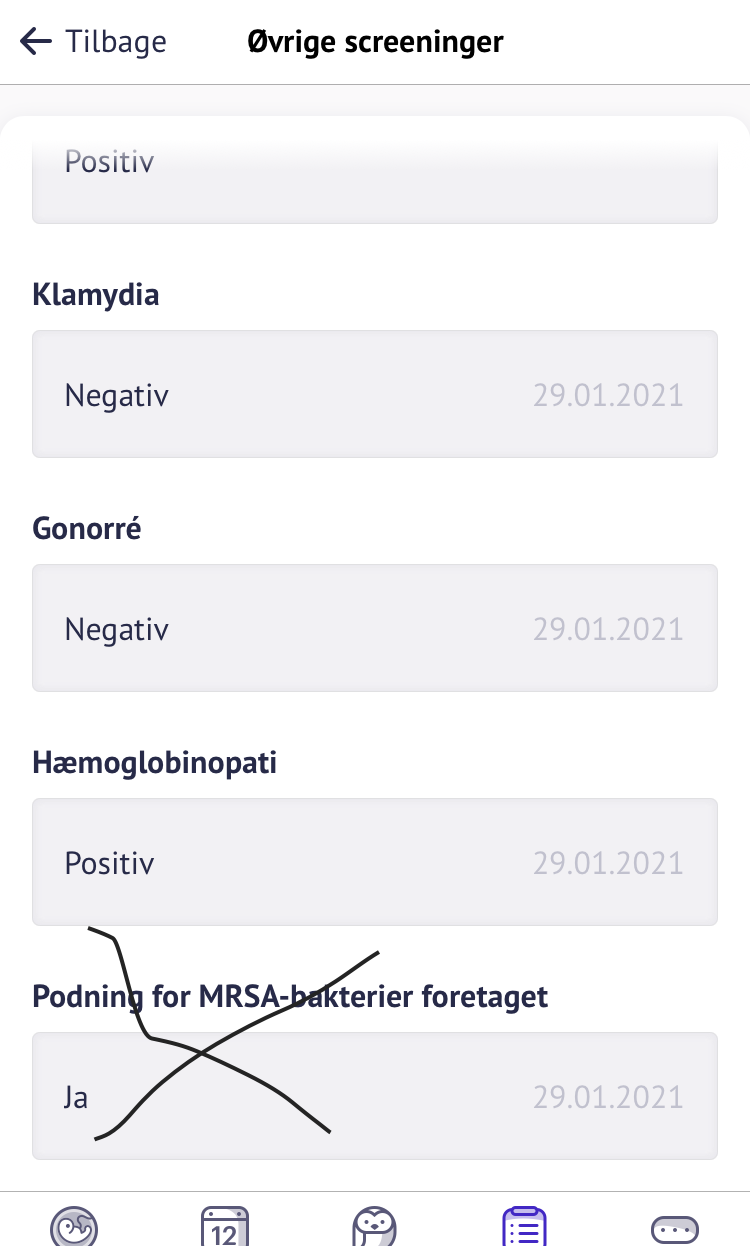The image size is (750, 1246).
Task: Switch to the calendar tab
Action: [x=225, y=1228]
